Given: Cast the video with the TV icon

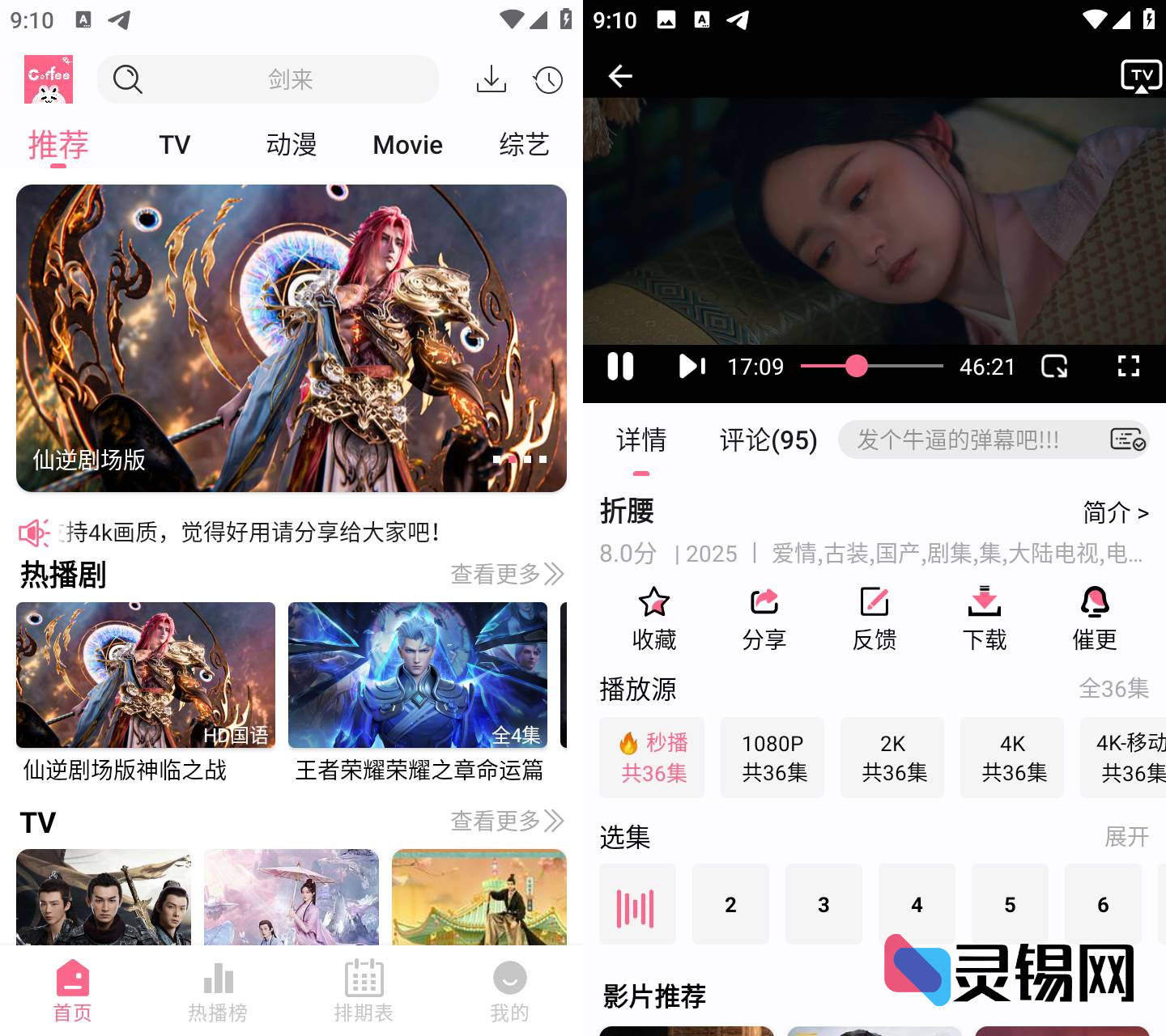Looking at the screenshot, I should click(1141, 76).
